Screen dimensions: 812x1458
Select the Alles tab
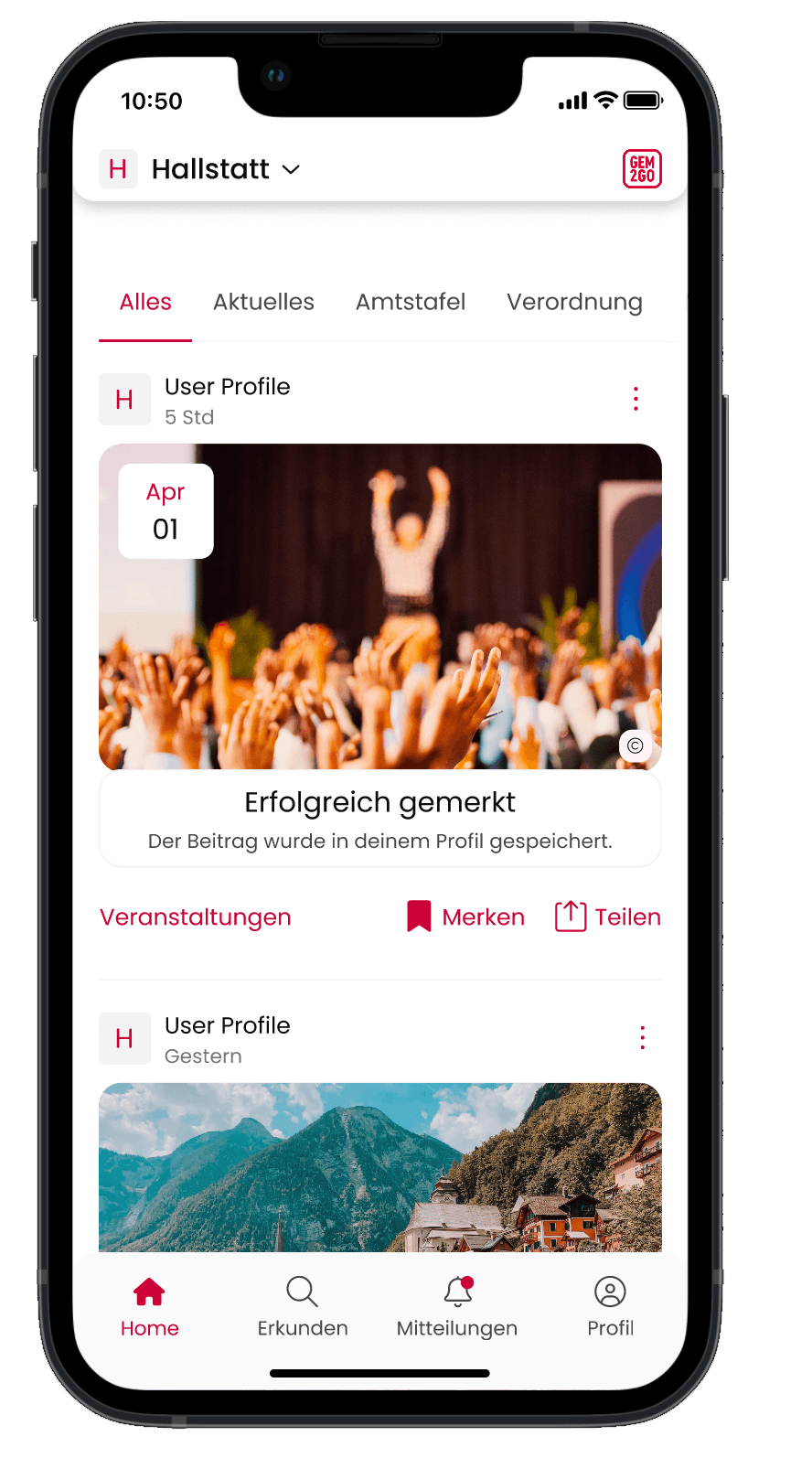[145, 302]
